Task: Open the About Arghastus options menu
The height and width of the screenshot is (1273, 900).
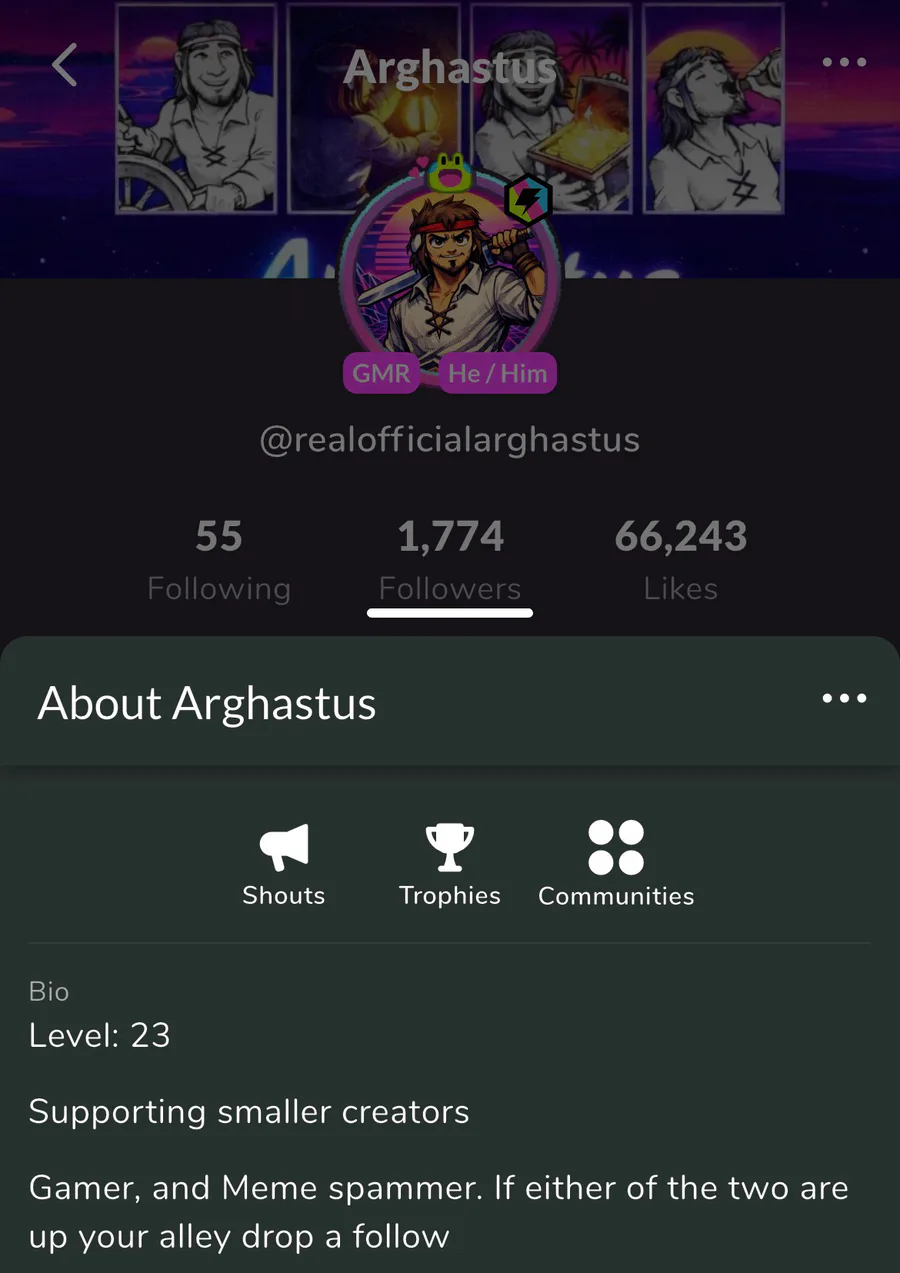Action: click(x=844, y=698)
